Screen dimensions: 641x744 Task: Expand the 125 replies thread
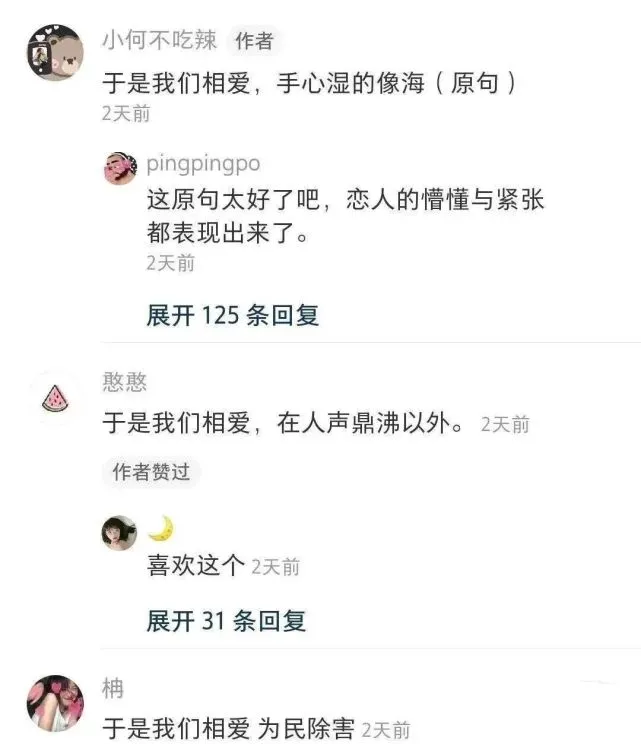[232, 315]
